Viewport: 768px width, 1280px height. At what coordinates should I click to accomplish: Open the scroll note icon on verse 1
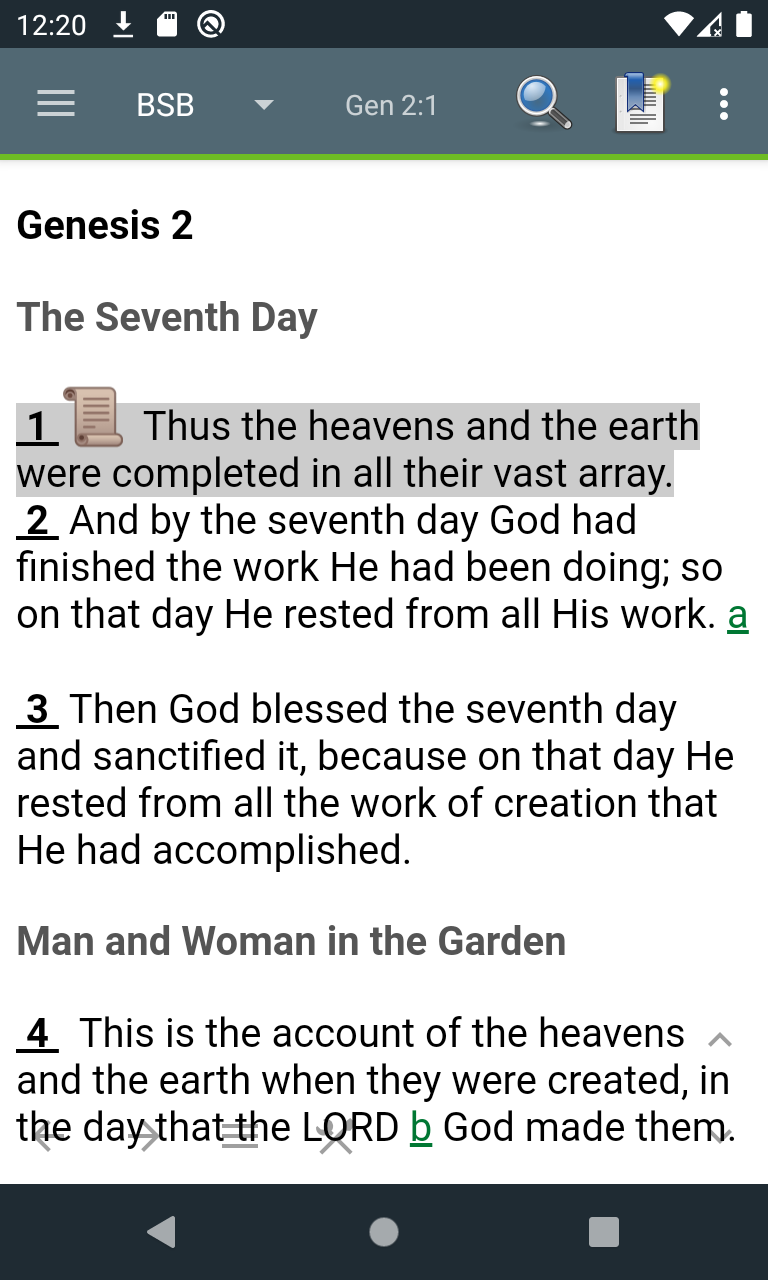click(x=94, y=417)
